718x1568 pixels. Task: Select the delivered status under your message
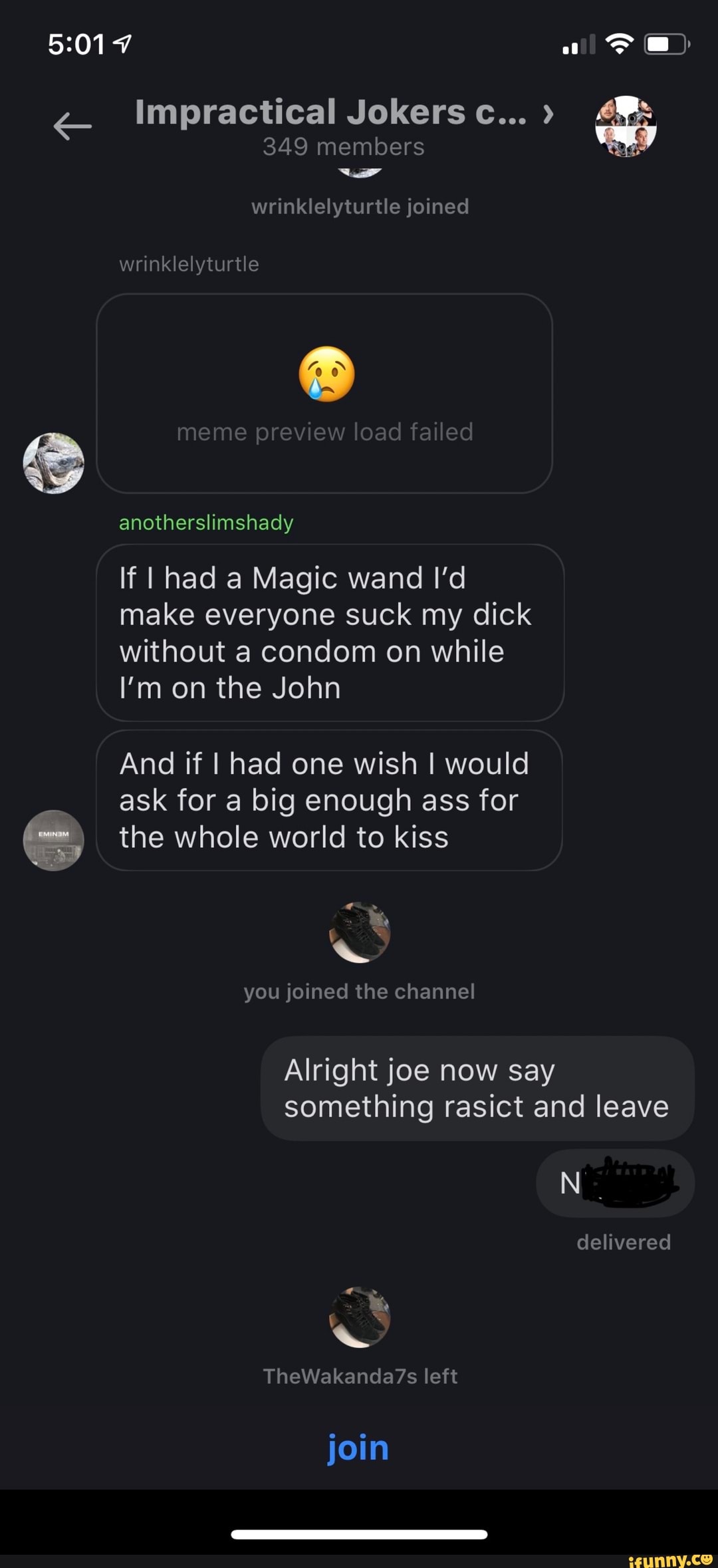(622, 1241)
